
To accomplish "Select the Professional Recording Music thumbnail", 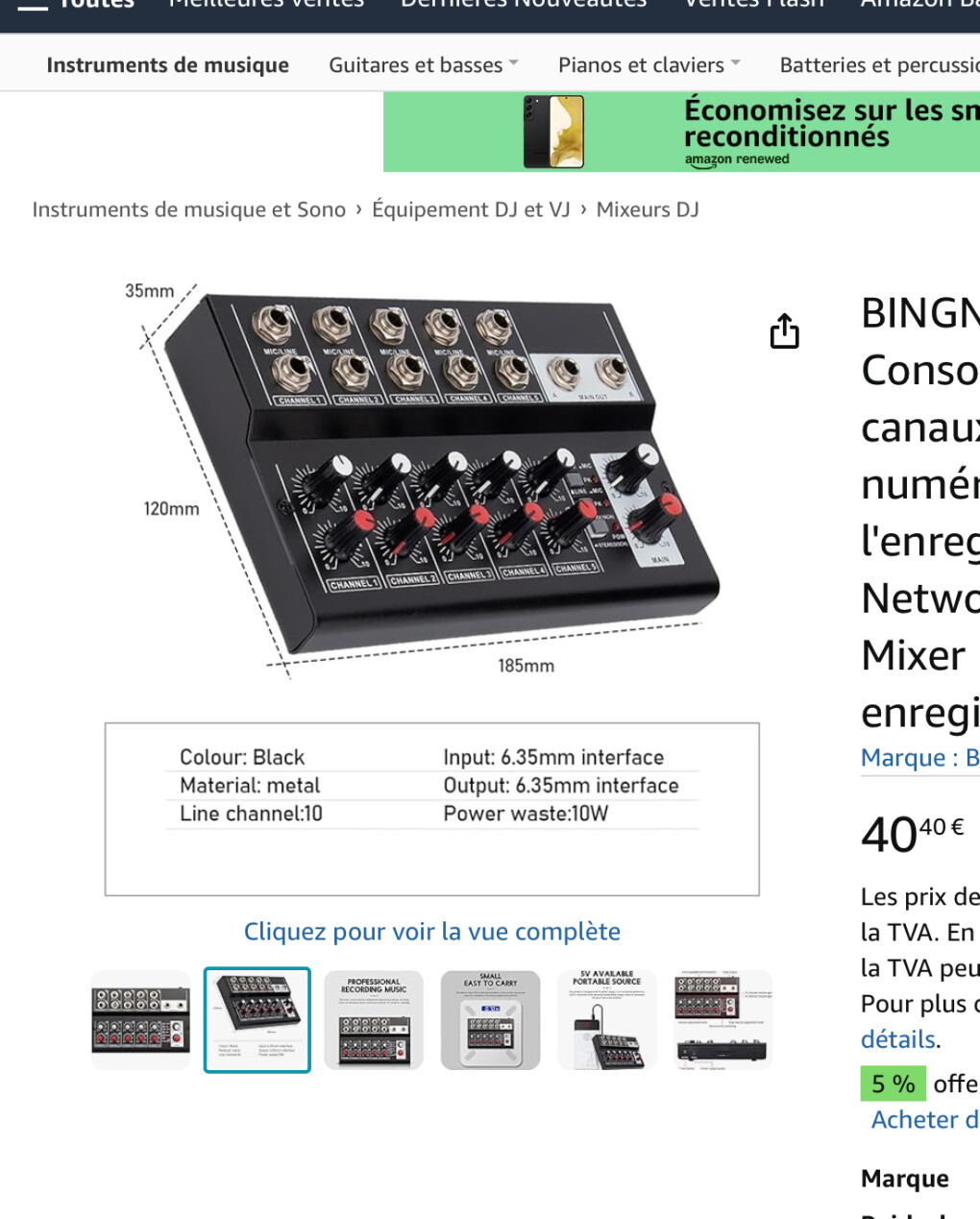I will click(374, 1019).
